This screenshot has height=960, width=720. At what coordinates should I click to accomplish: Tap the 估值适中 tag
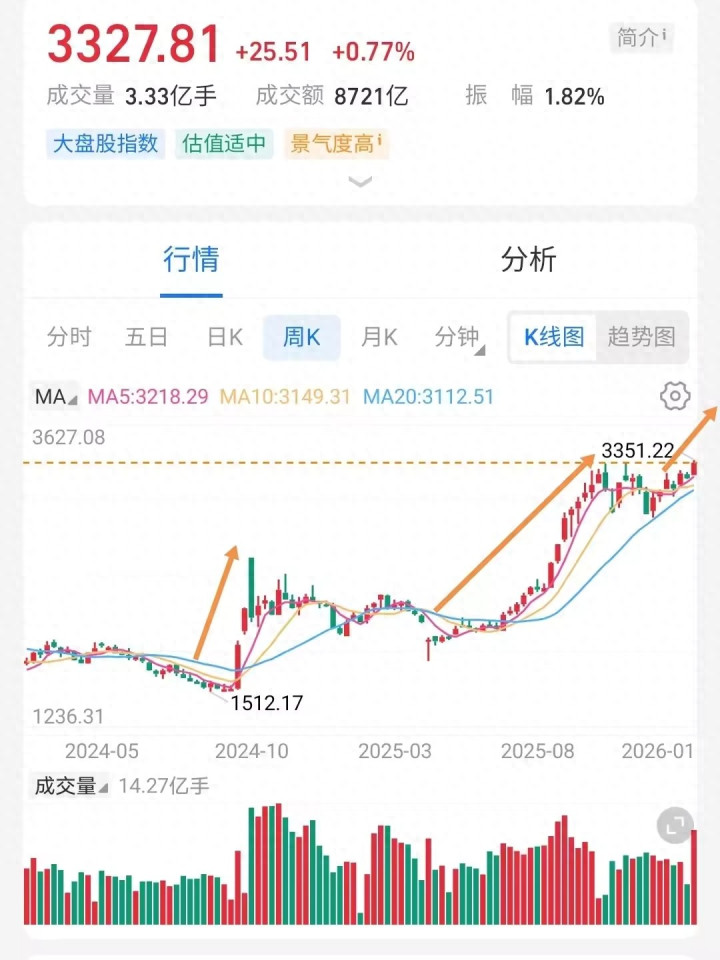(x=225, y=144)
